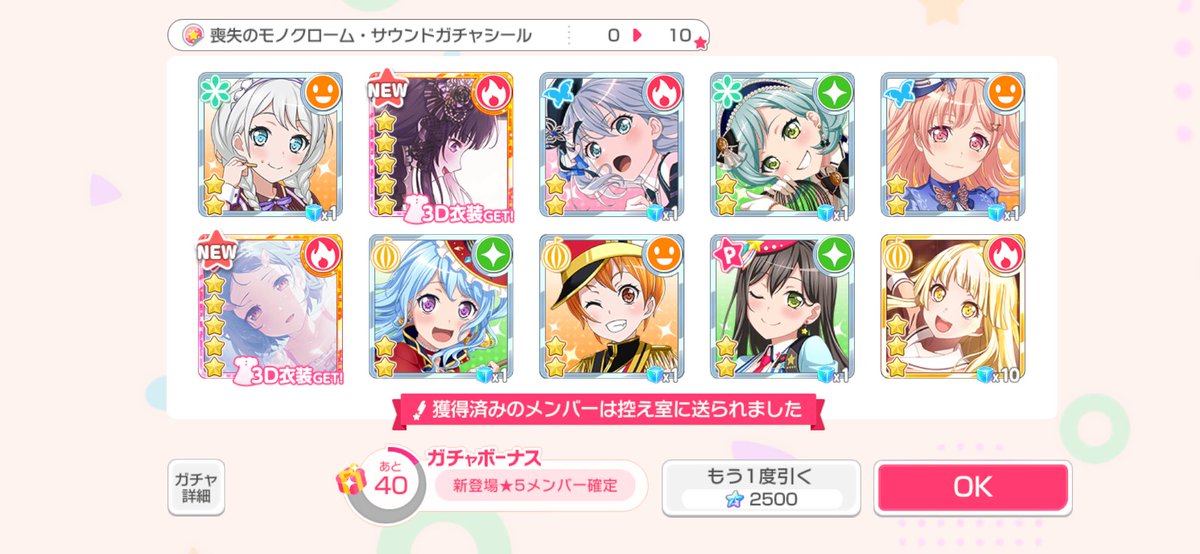This screenshot has height=554, width=1200.
Task: View the new five-star dark-haired girl card
Action: coord(441,145)
